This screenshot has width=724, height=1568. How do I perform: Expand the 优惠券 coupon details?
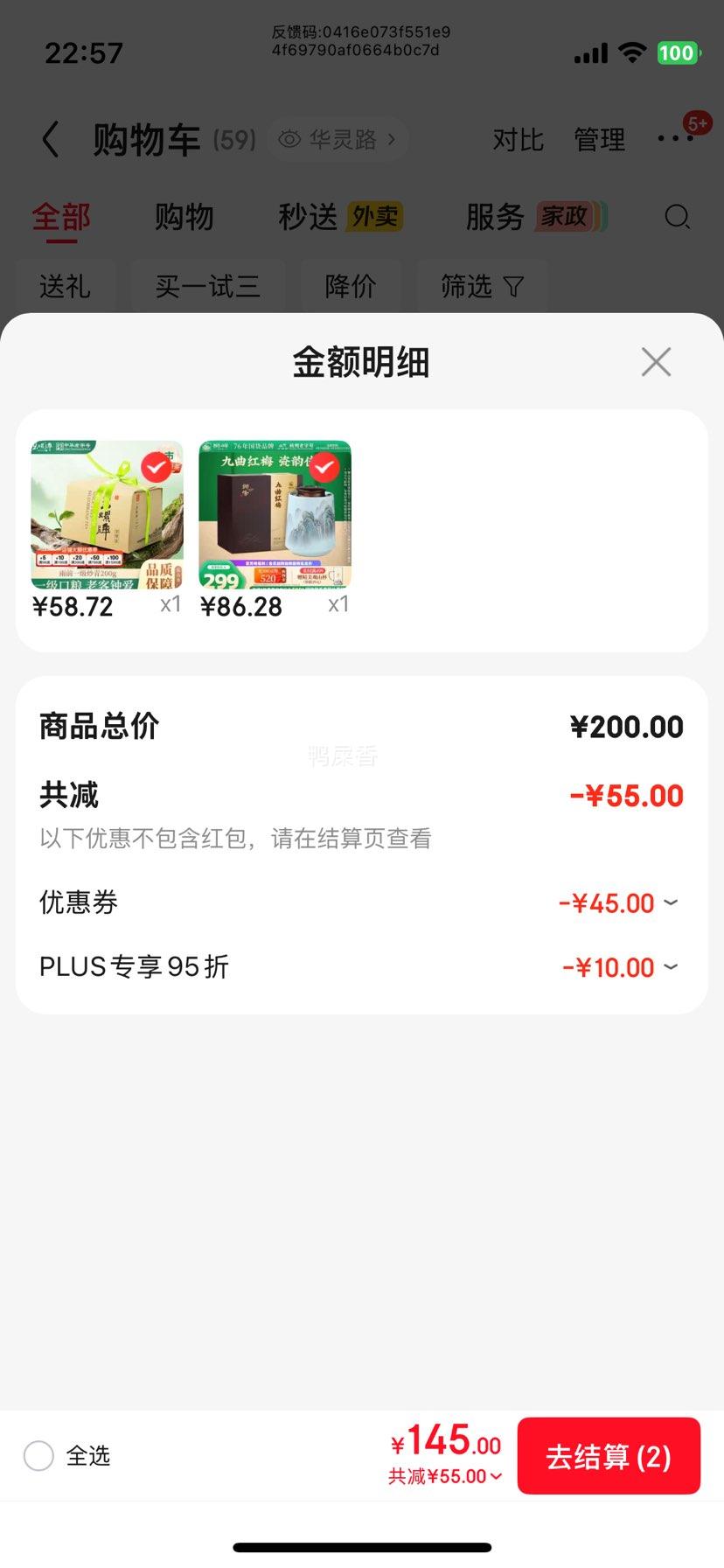tap(670, 902)
